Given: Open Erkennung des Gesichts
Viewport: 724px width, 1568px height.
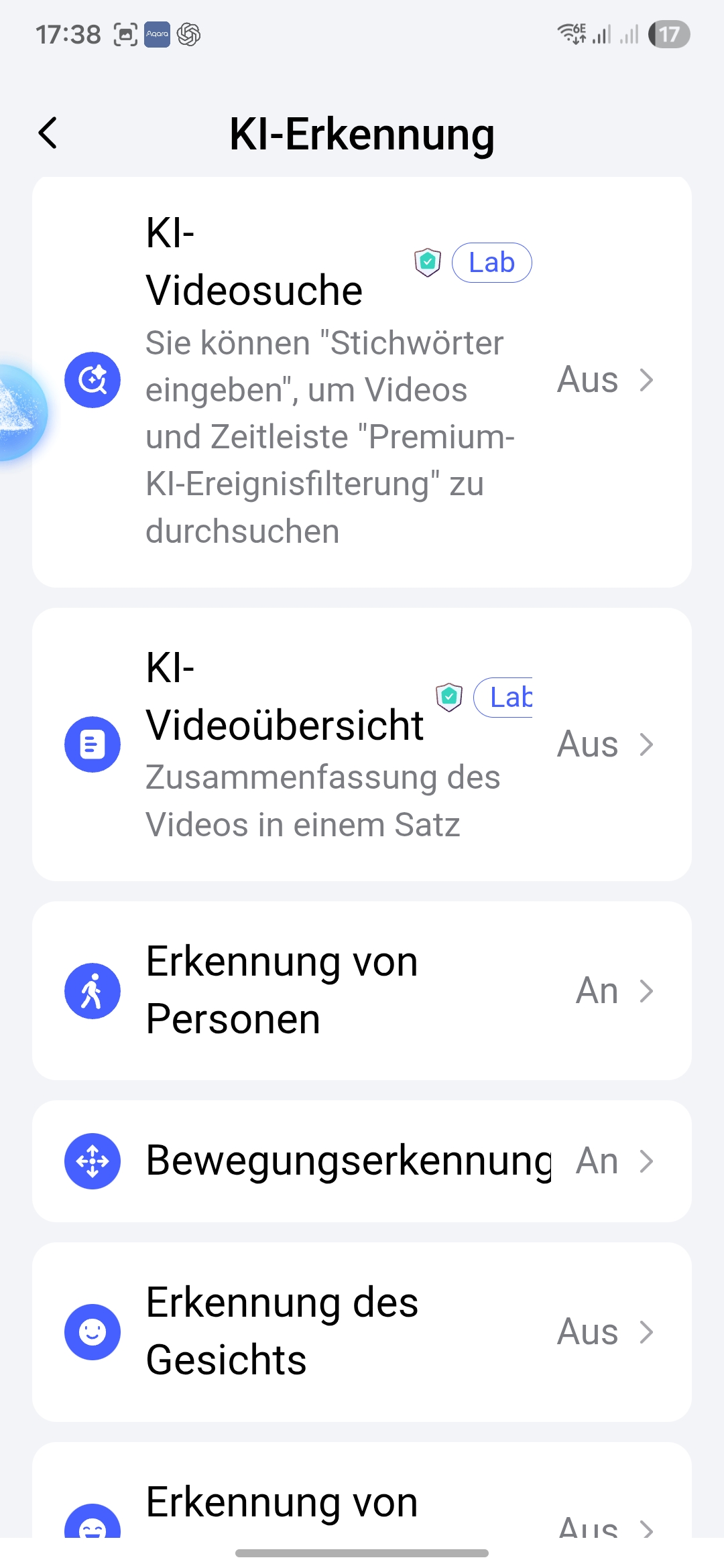Looking at the screenshot, I should click(362, 1331).
